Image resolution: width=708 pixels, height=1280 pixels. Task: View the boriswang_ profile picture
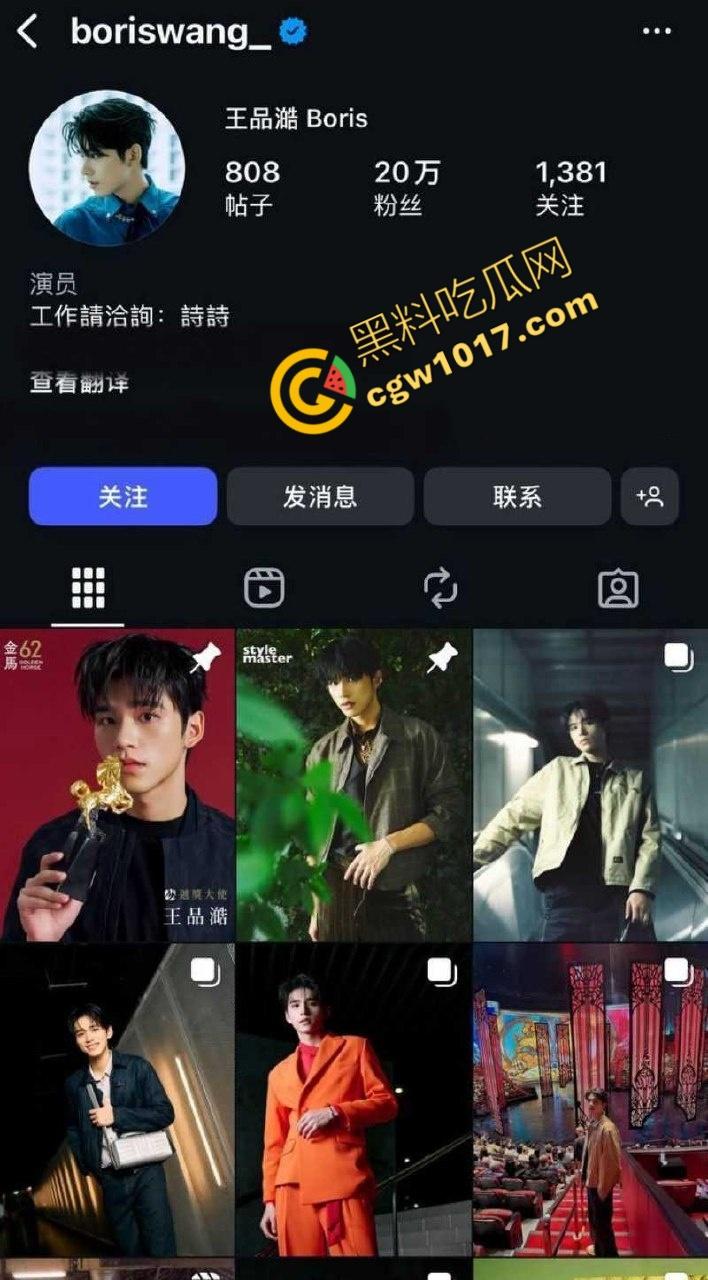pos(107,168)
